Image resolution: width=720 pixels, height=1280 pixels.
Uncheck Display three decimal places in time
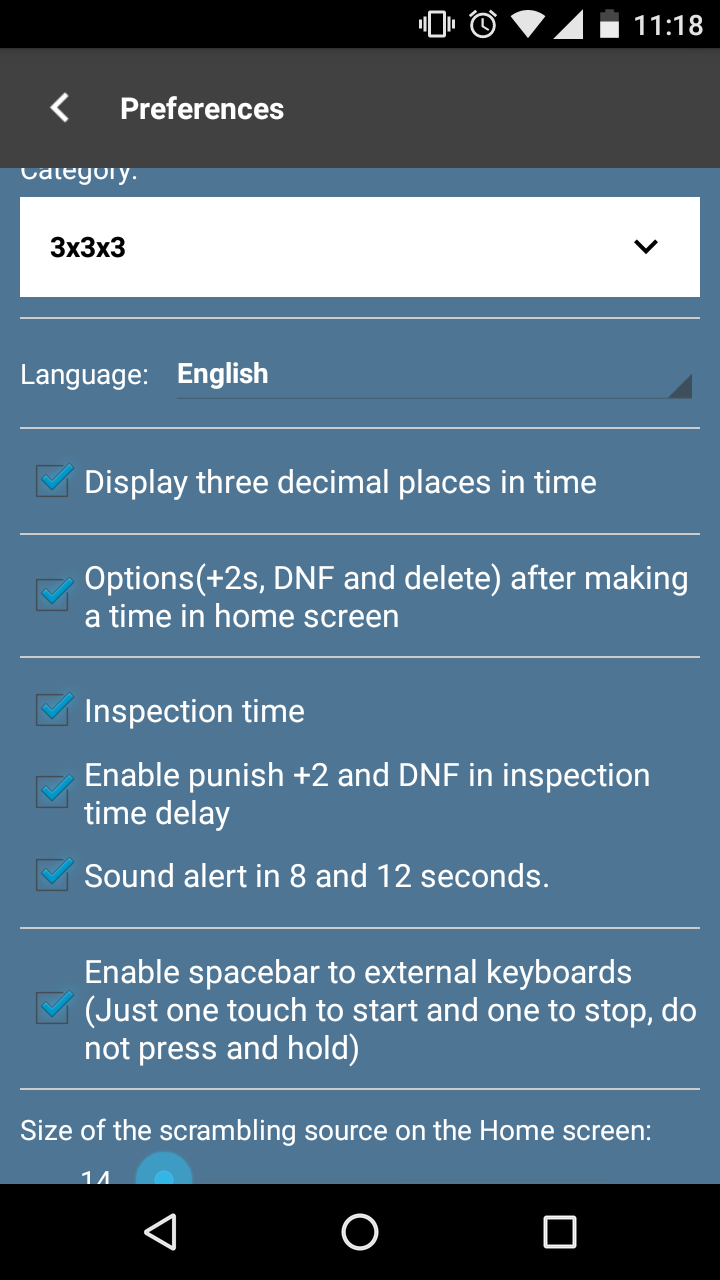(x=53, y=482)
